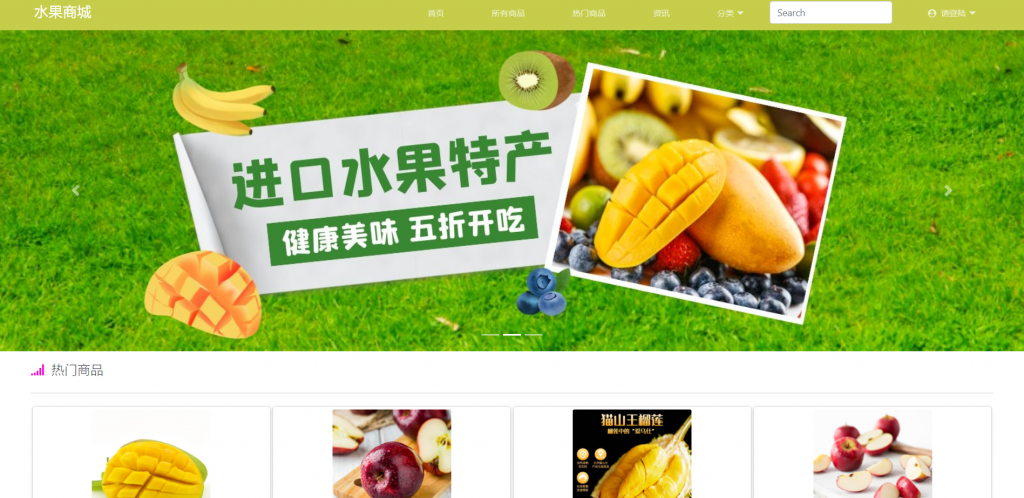Screen dimensions: 1024x498
Task: Expand the 分类 category dropdown
Action: click(730, 13)
